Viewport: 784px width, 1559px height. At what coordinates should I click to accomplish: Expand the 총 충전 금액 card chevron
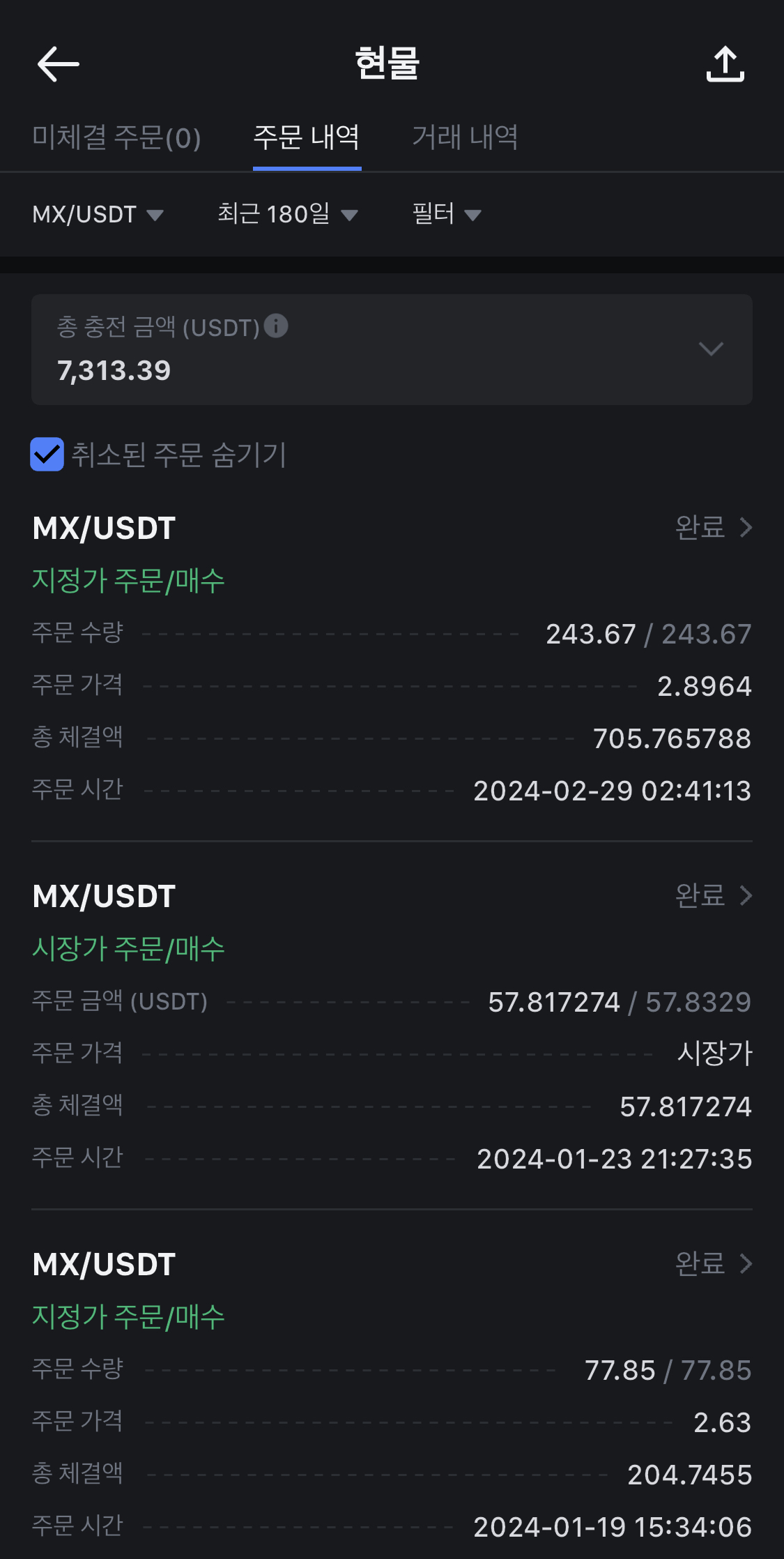(x=711, y=349)
